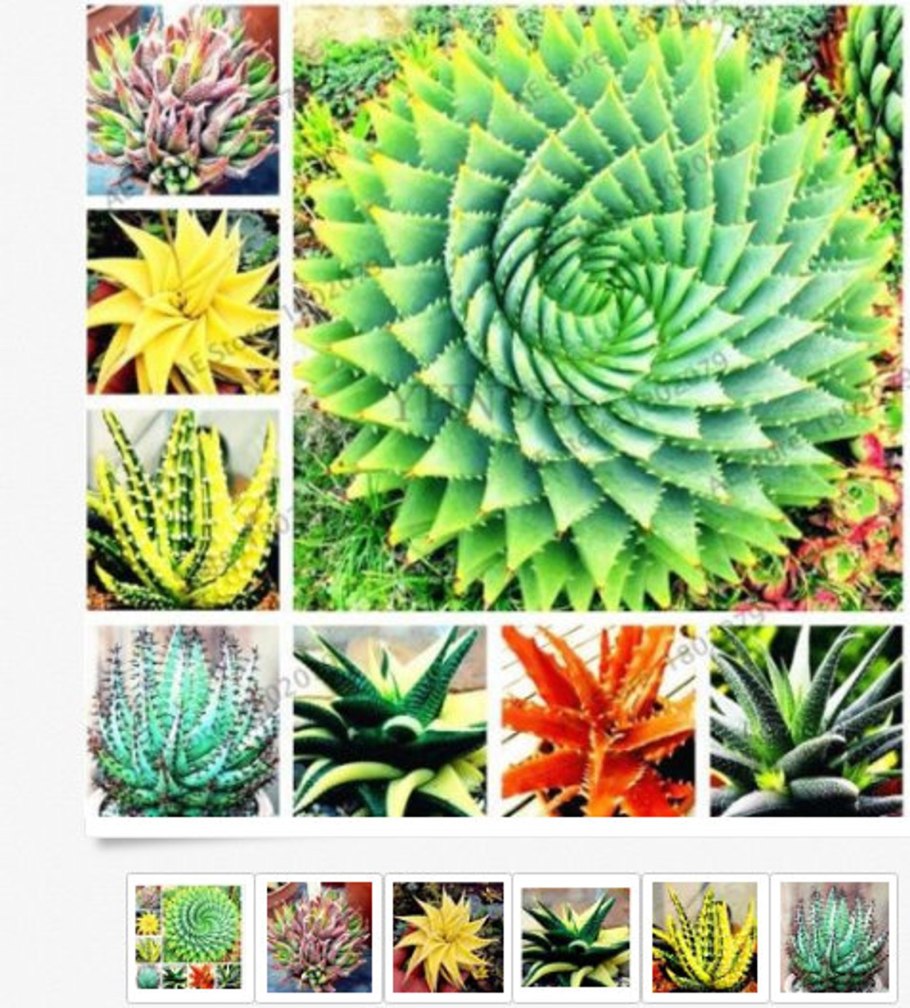Select the dark green and cream aloe thumbnail
Screen dimensions: 910x1008
[576, 937]
